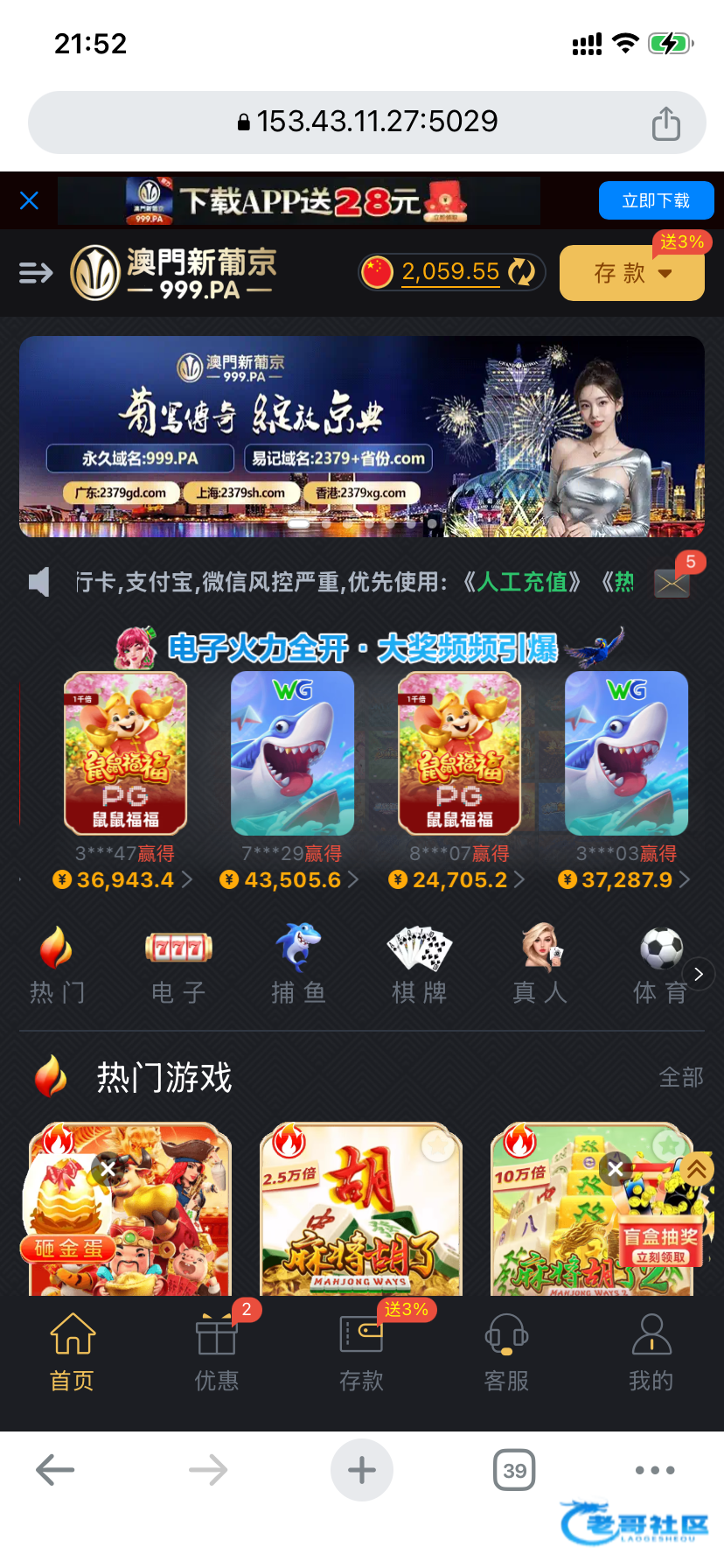This screenshot has height=1568, width=724.
Task: Select the 棋牌 game category
Action: tap(420, 965)
